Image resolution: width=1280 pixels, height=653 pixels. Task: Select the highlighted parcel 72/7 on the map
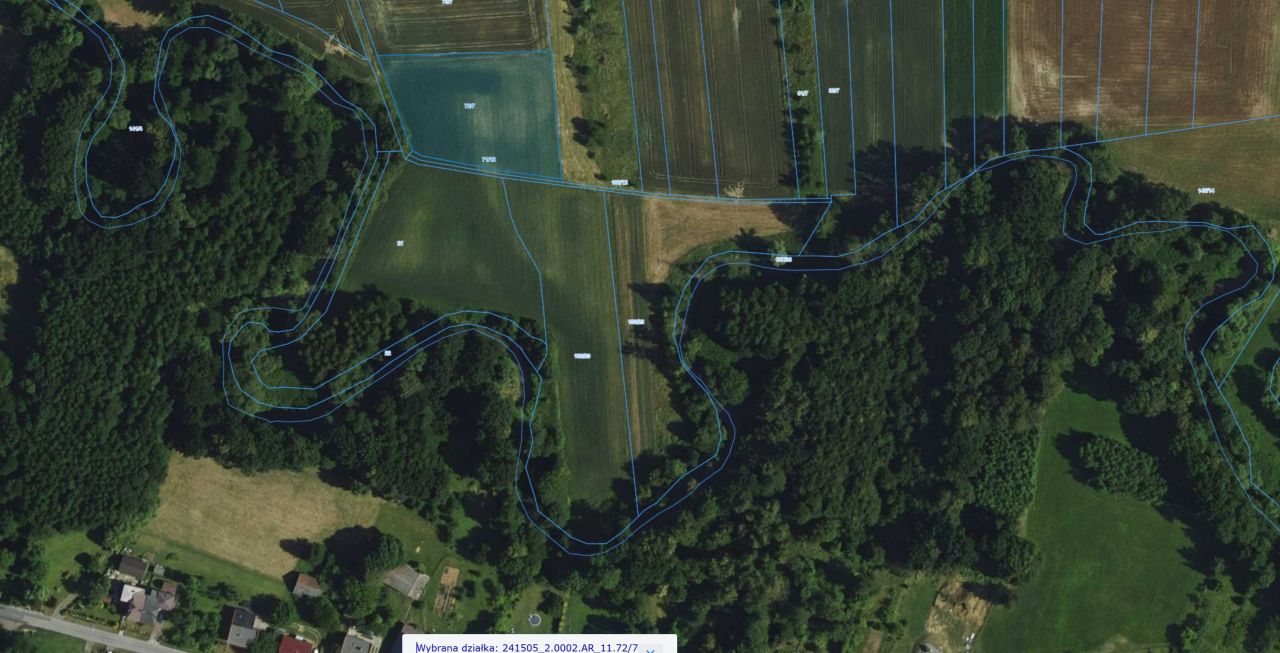coord(472,110)
